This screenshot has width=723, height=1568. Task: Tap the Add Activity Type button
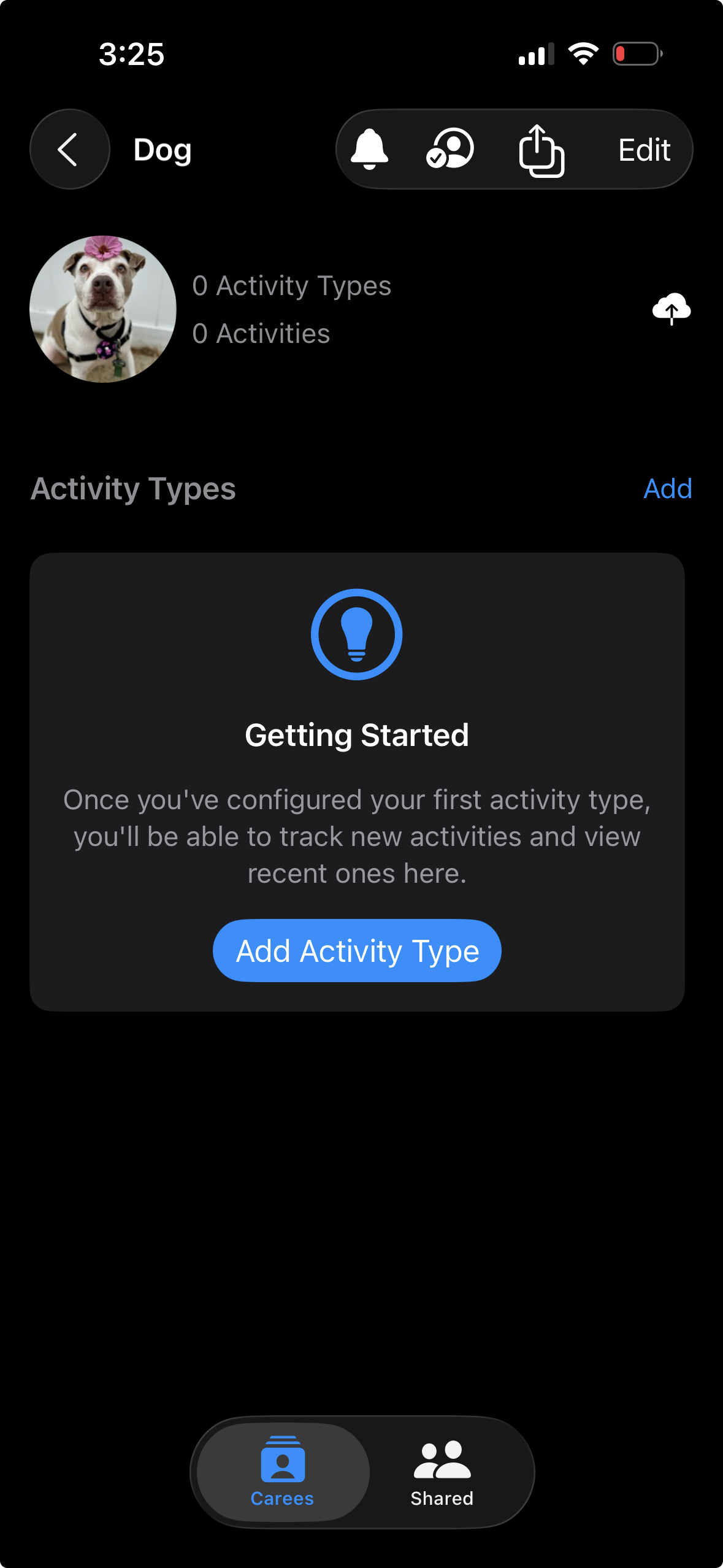[357, 951]
